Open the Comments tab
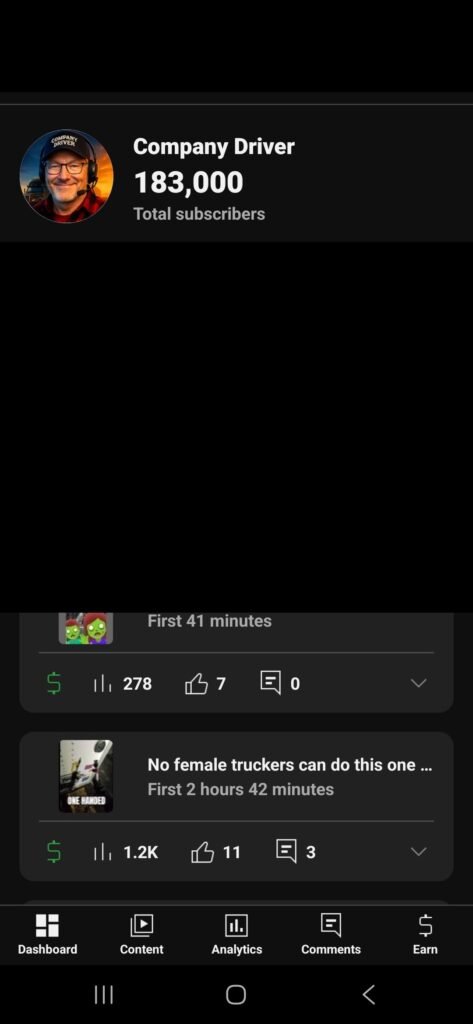473x1024 pixels. pos(331,935)
